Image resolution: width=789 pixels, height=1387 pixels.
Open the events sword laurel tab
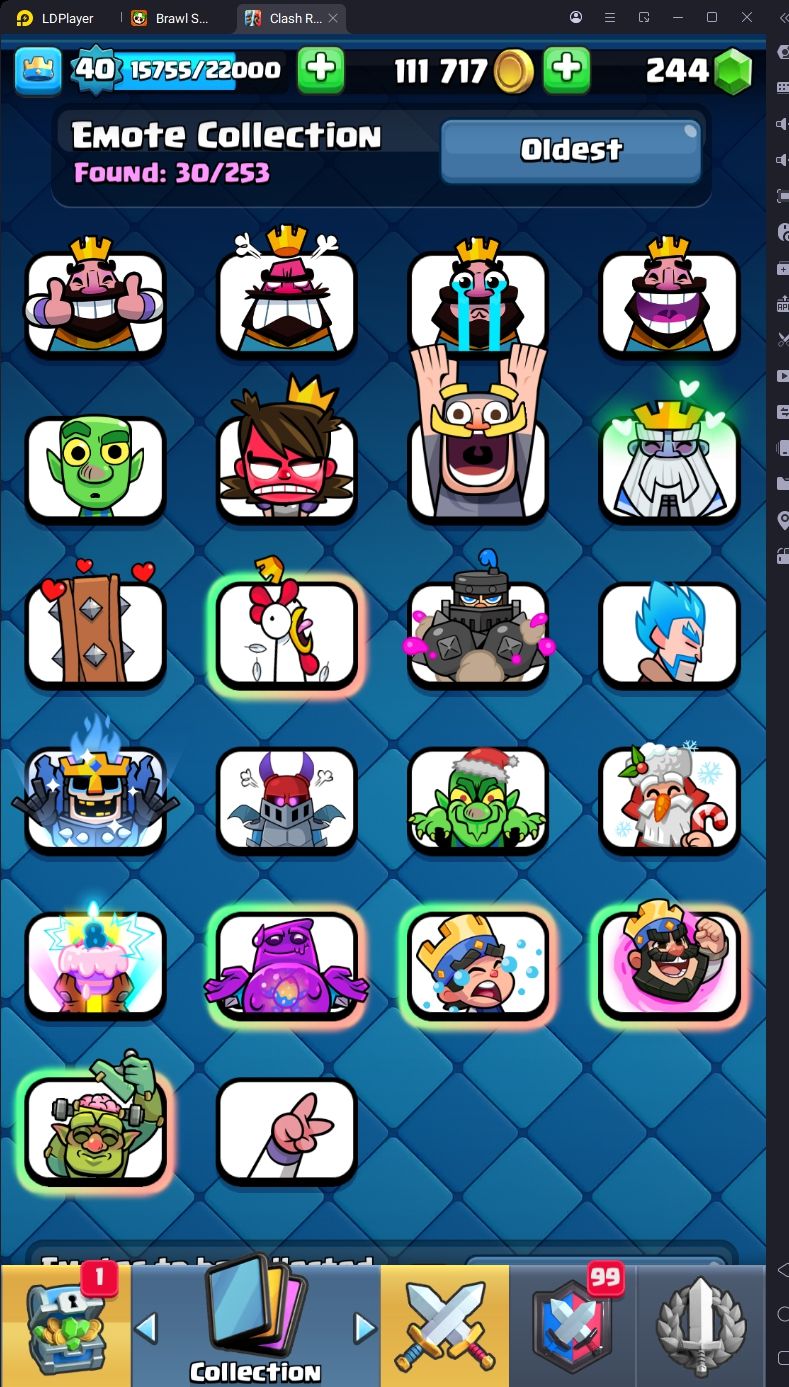pos(701,1325)
